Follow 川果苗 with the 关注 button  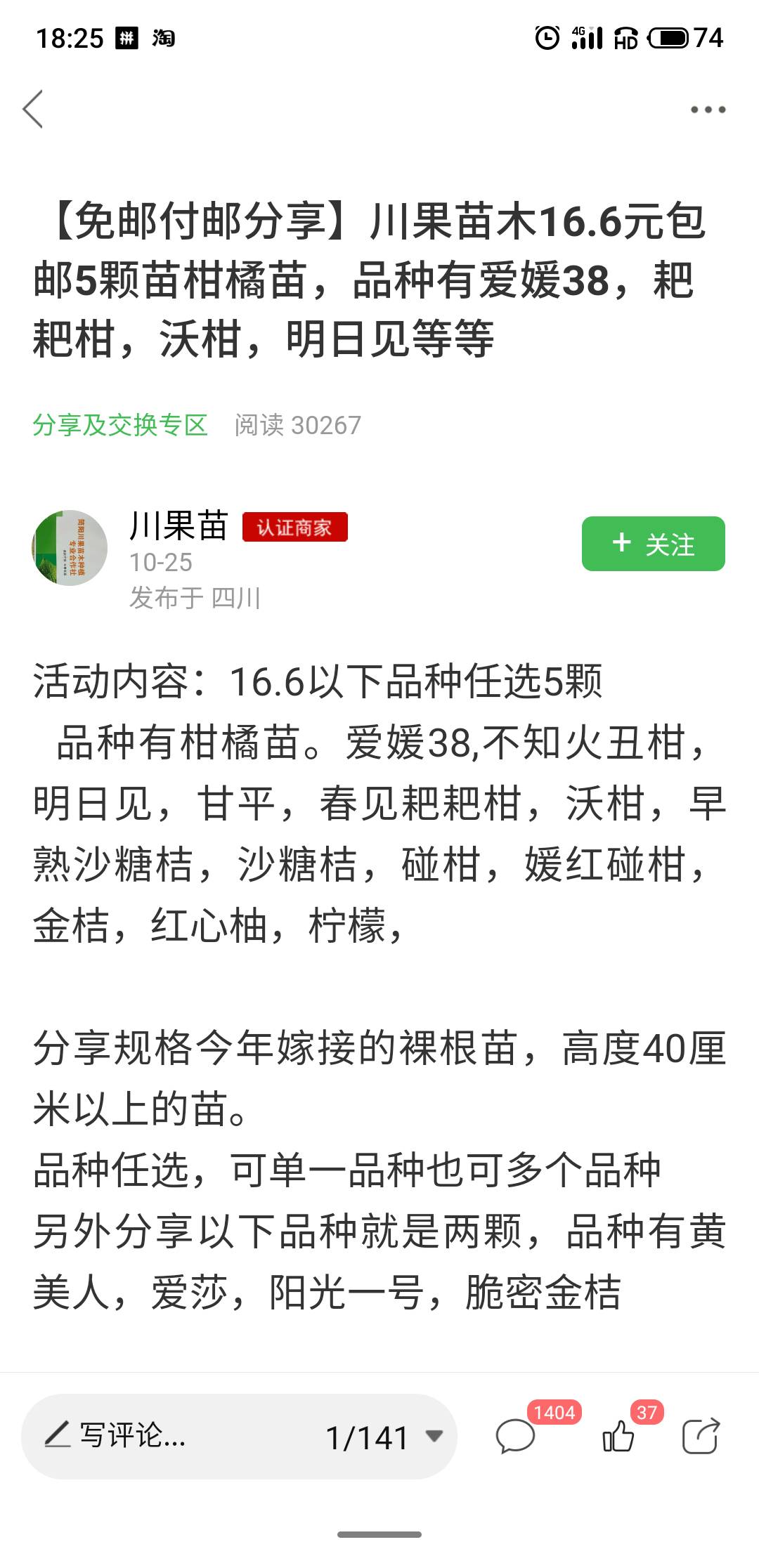[653, 544]
